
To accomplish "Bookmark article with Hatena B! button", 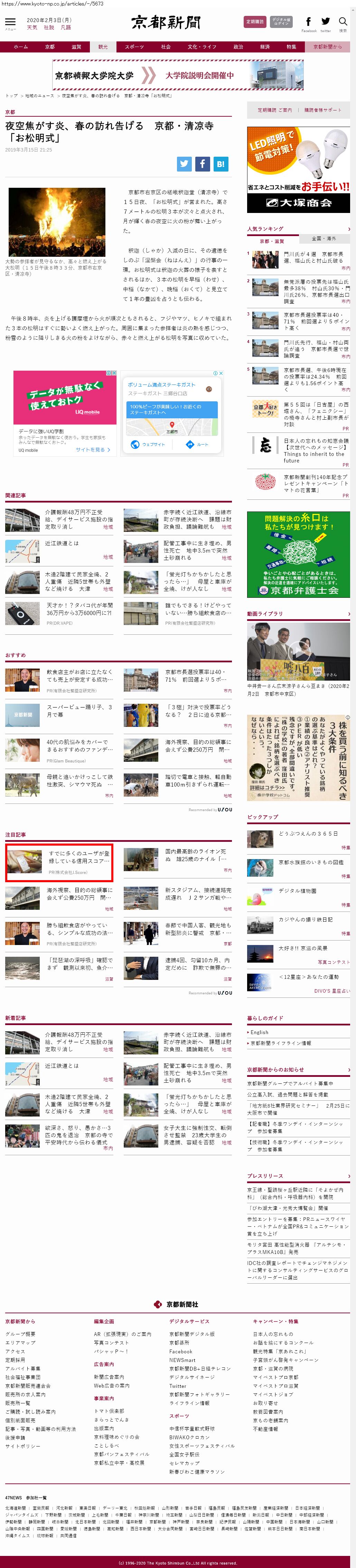I will pyautogui.click(x=221, y=163).
